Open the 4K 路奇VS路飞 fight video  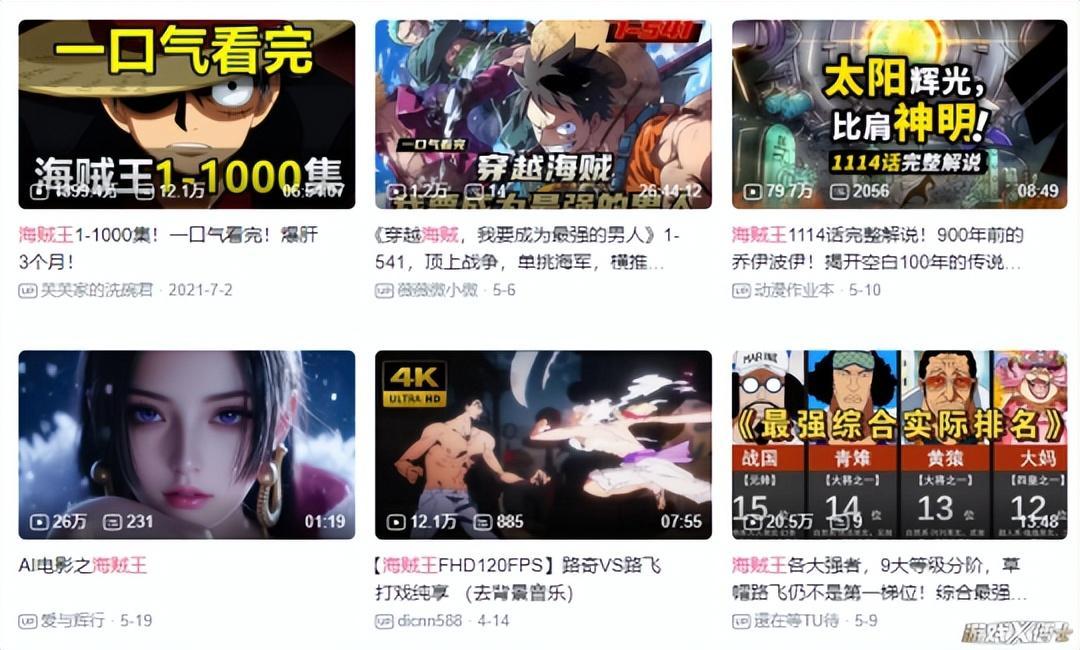543,444
